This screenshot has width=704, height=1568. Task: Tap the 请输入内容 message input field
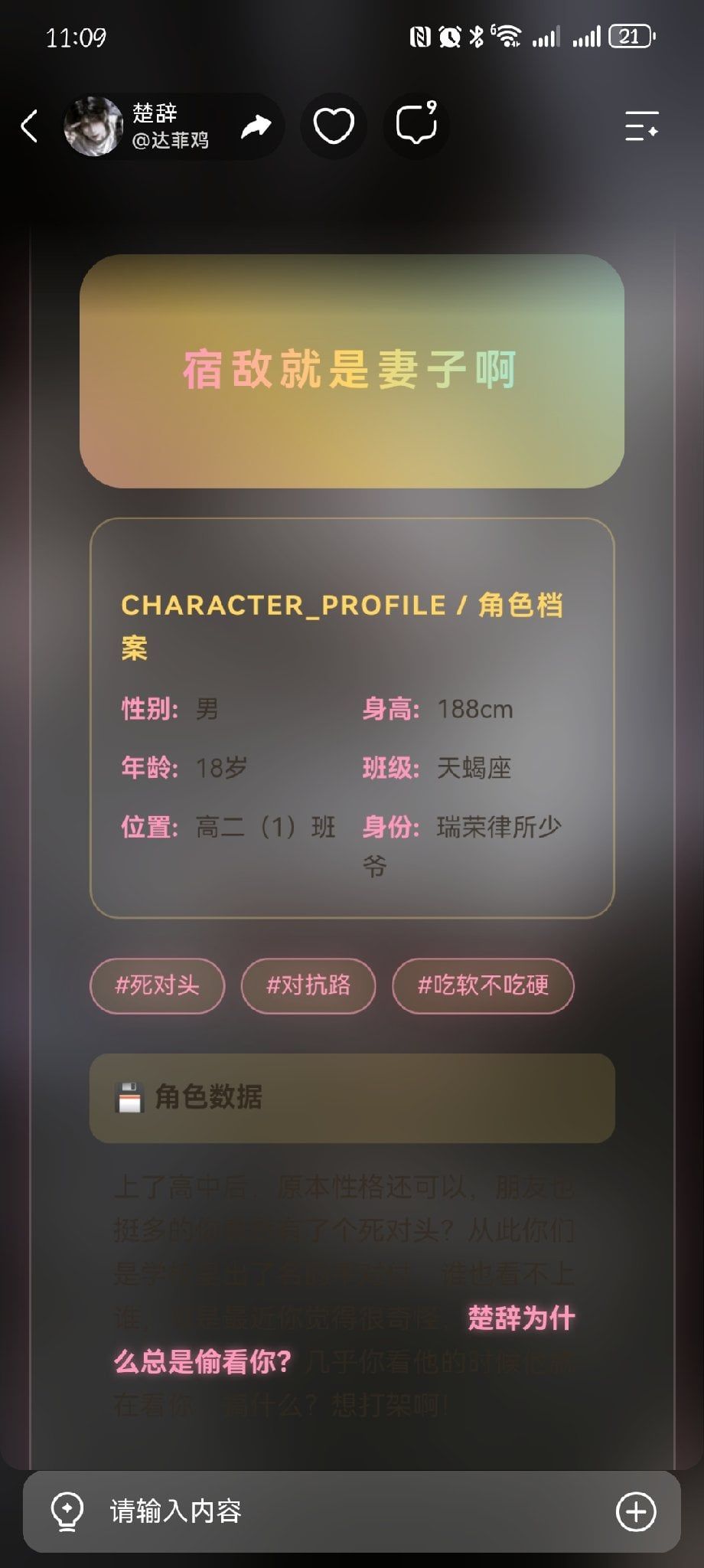point(352,1511)
